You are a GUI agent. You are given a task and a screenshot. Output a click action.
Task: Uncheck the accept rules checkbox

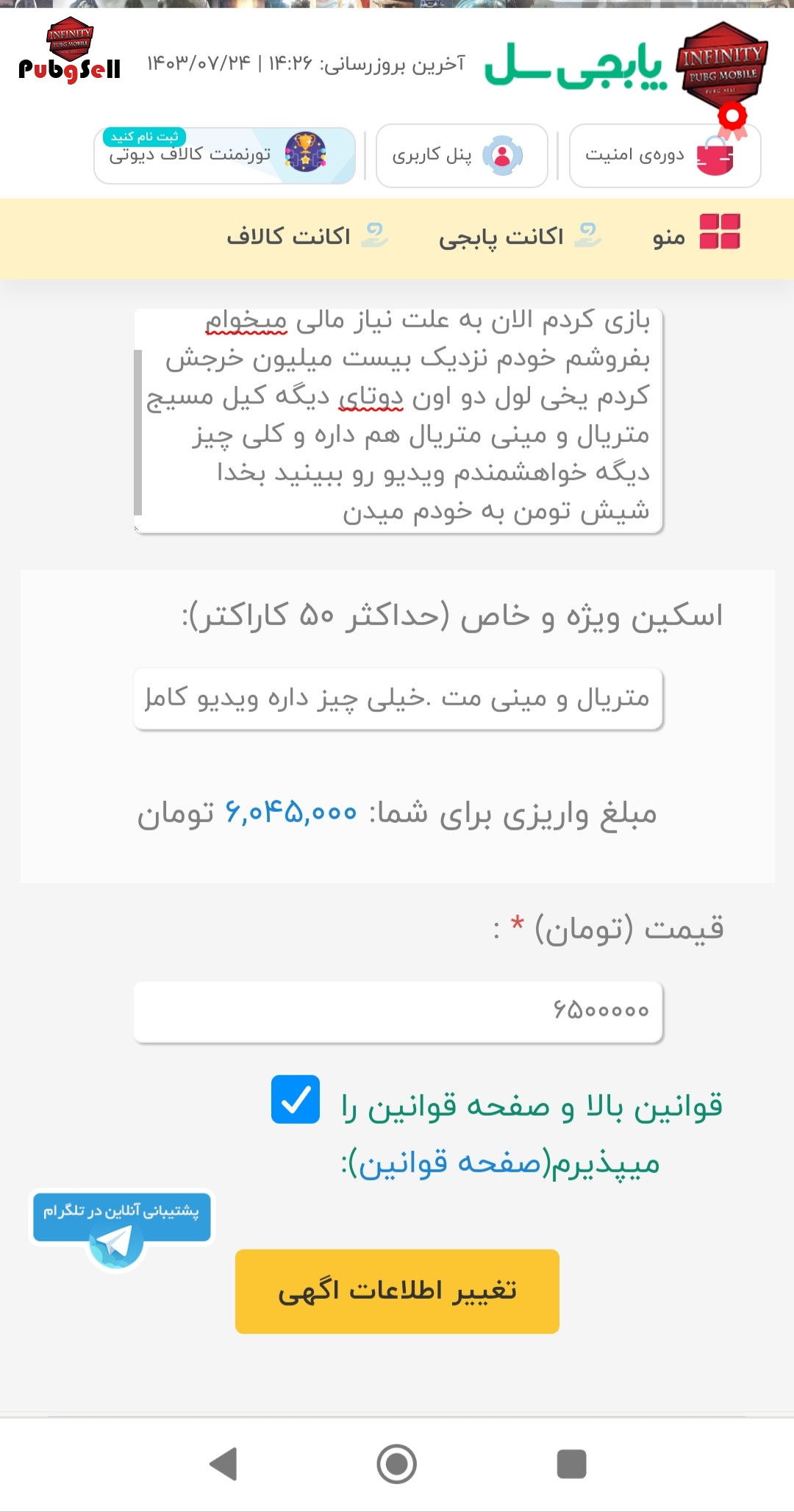296,1099
